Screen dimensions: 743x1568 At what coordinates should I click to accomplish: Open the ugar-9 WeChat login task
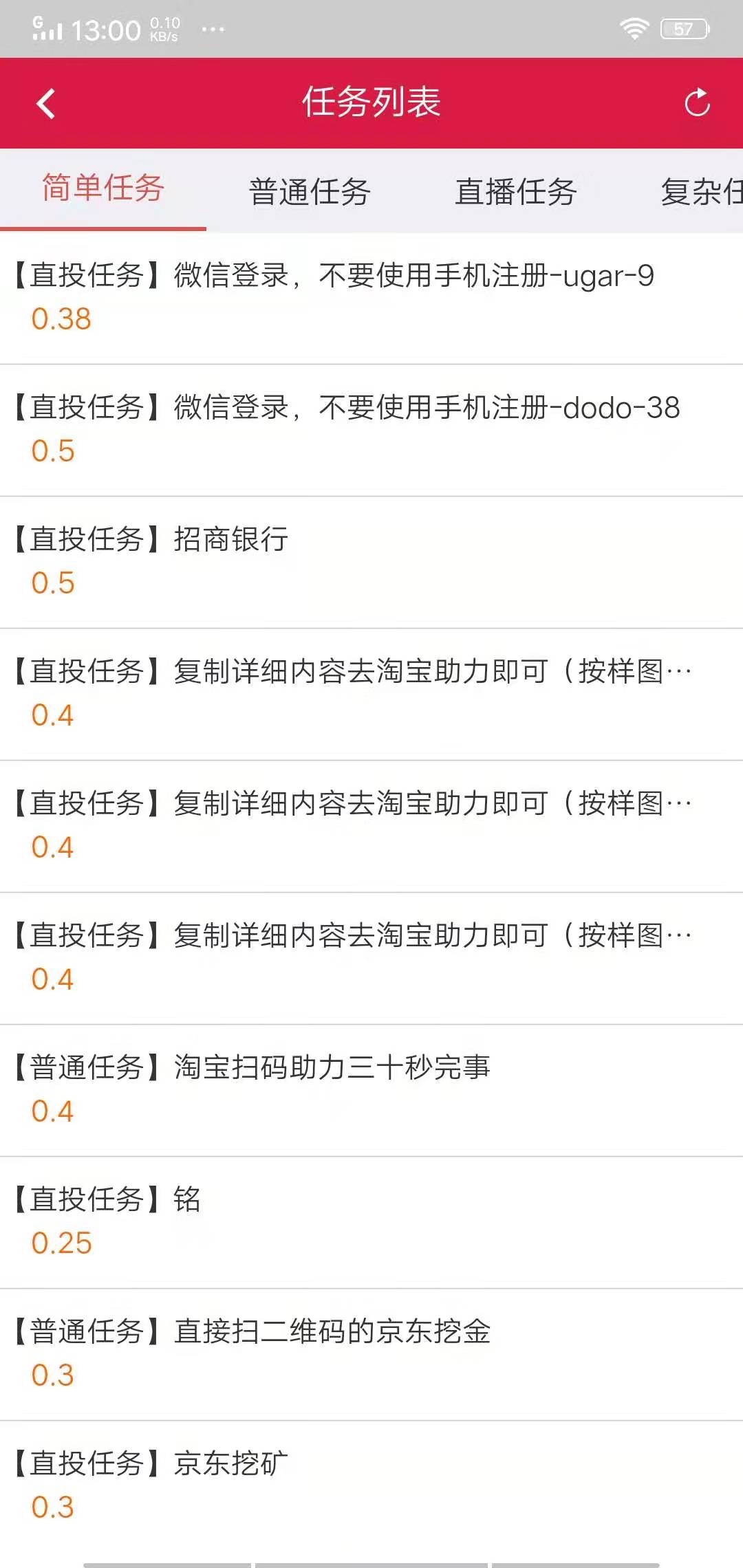pos(371,297)
